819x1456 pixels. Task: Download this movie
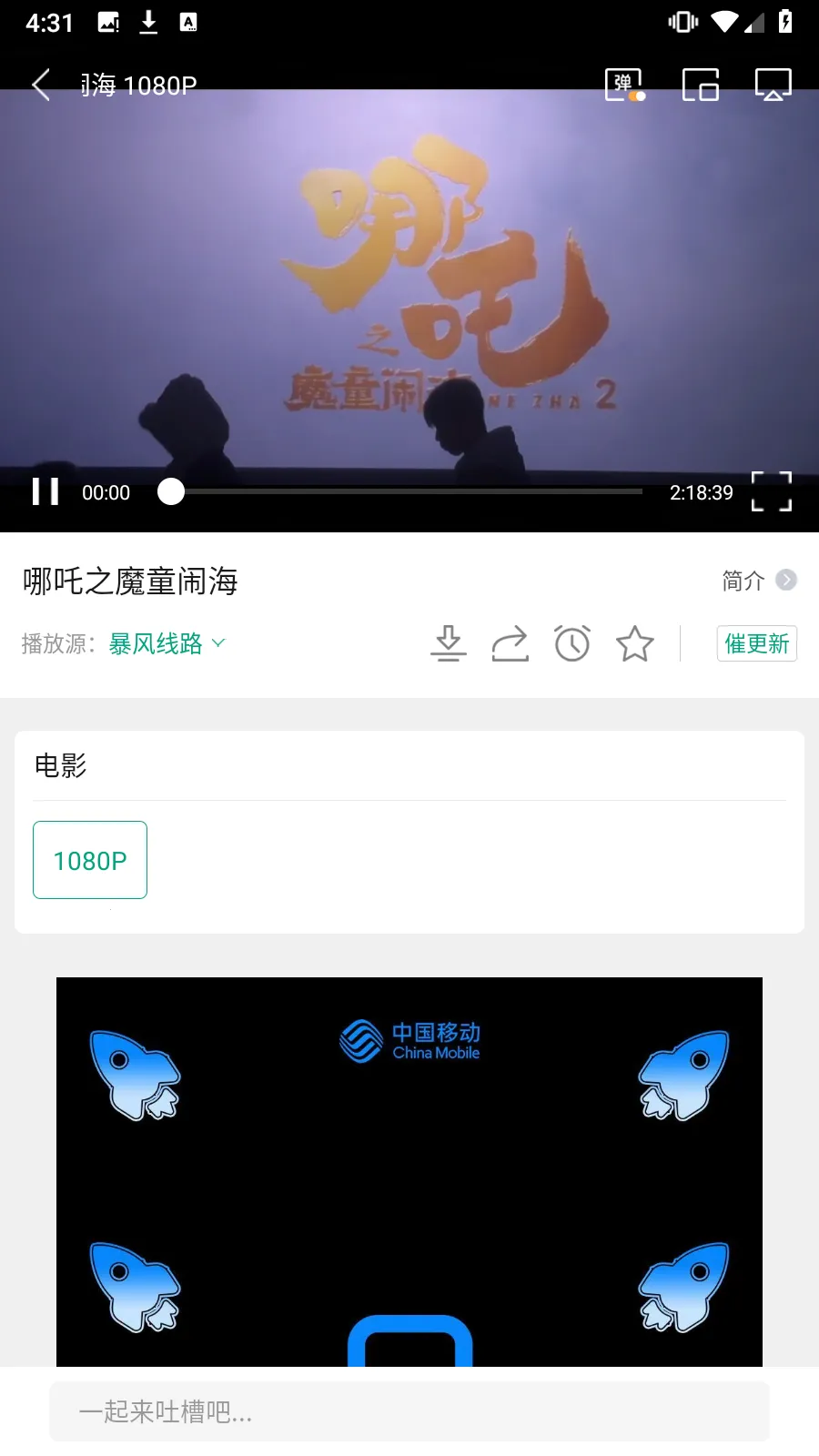448,643
